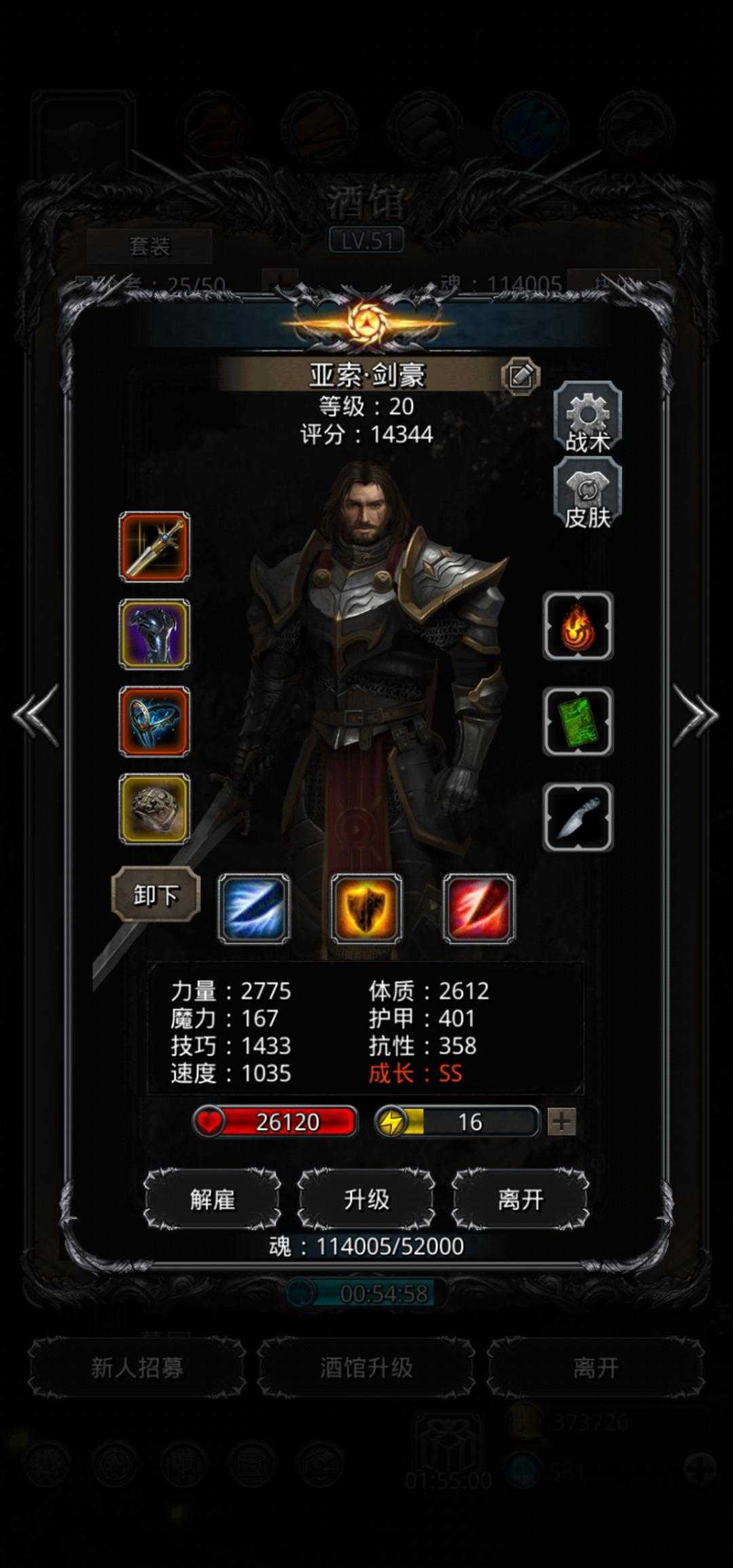
Task: Go to the next hero
Action: coord(695,716)
